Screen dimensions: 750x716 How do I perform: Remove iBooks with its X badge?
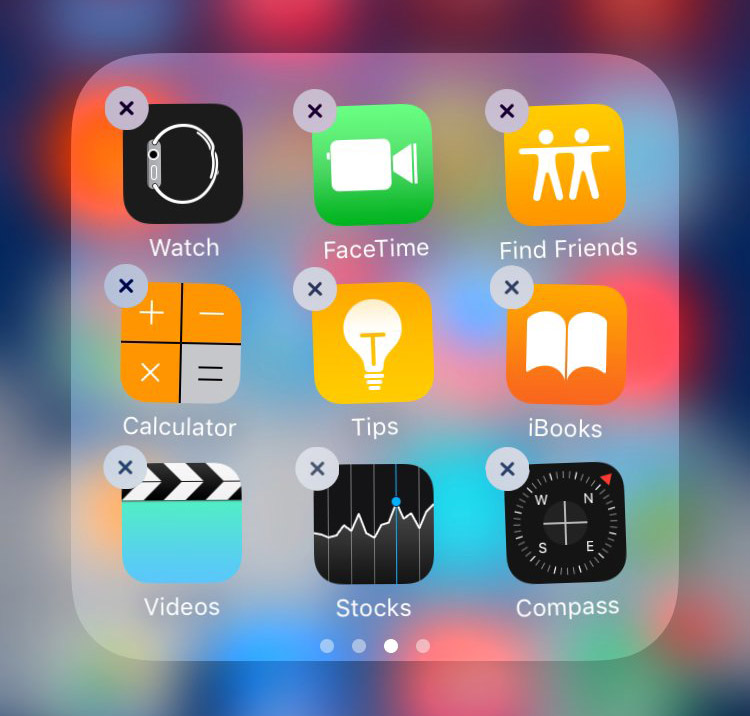[512, 288]
